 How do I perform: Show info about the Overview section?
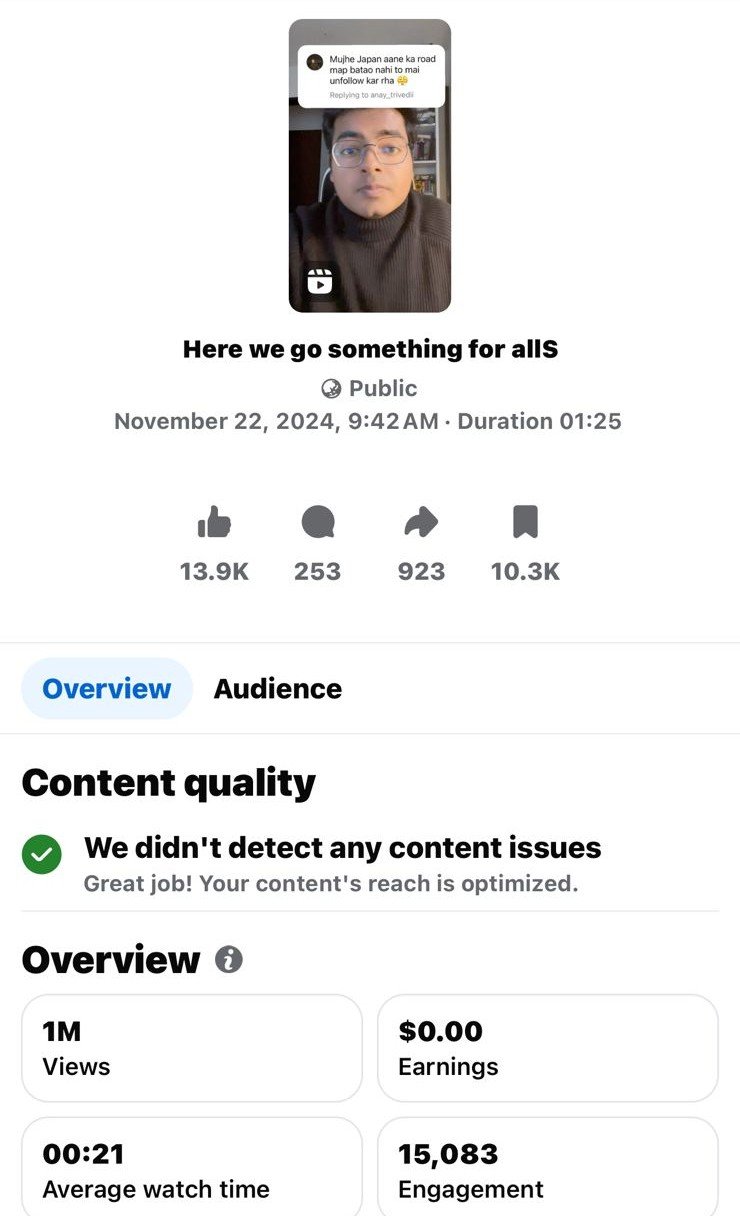(229, 961)
